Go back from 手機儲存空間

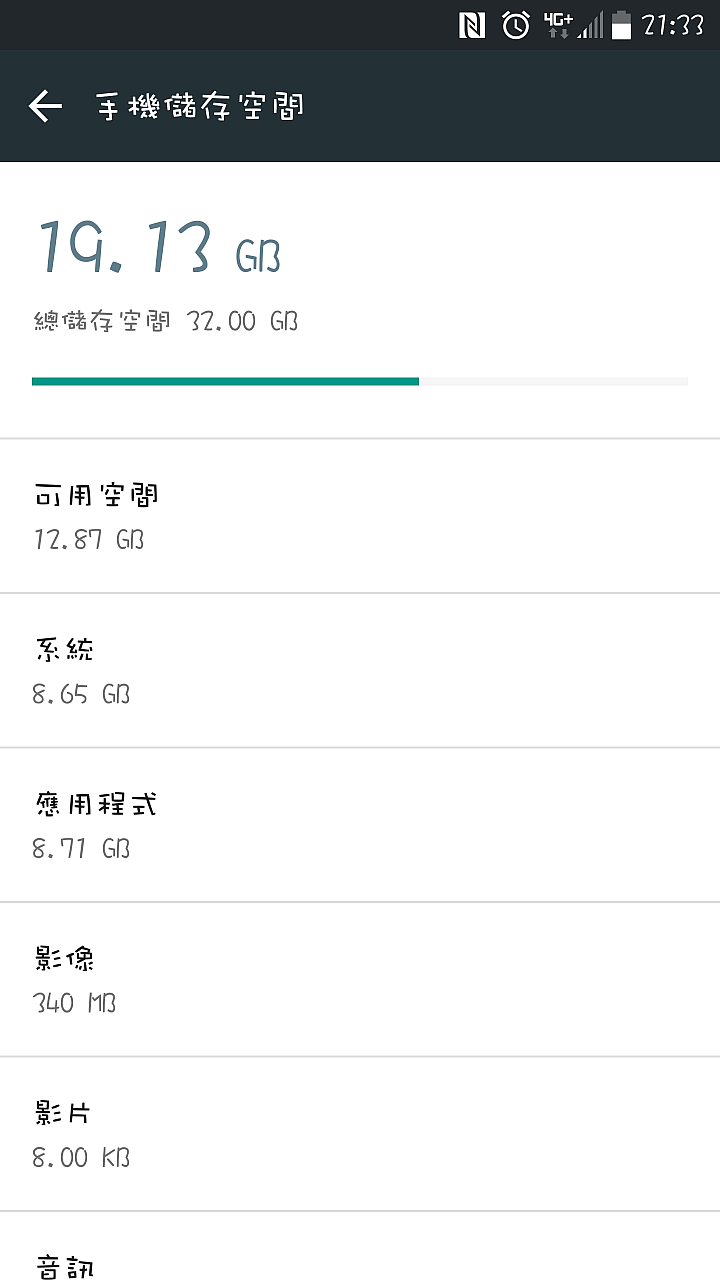point(45,106)
